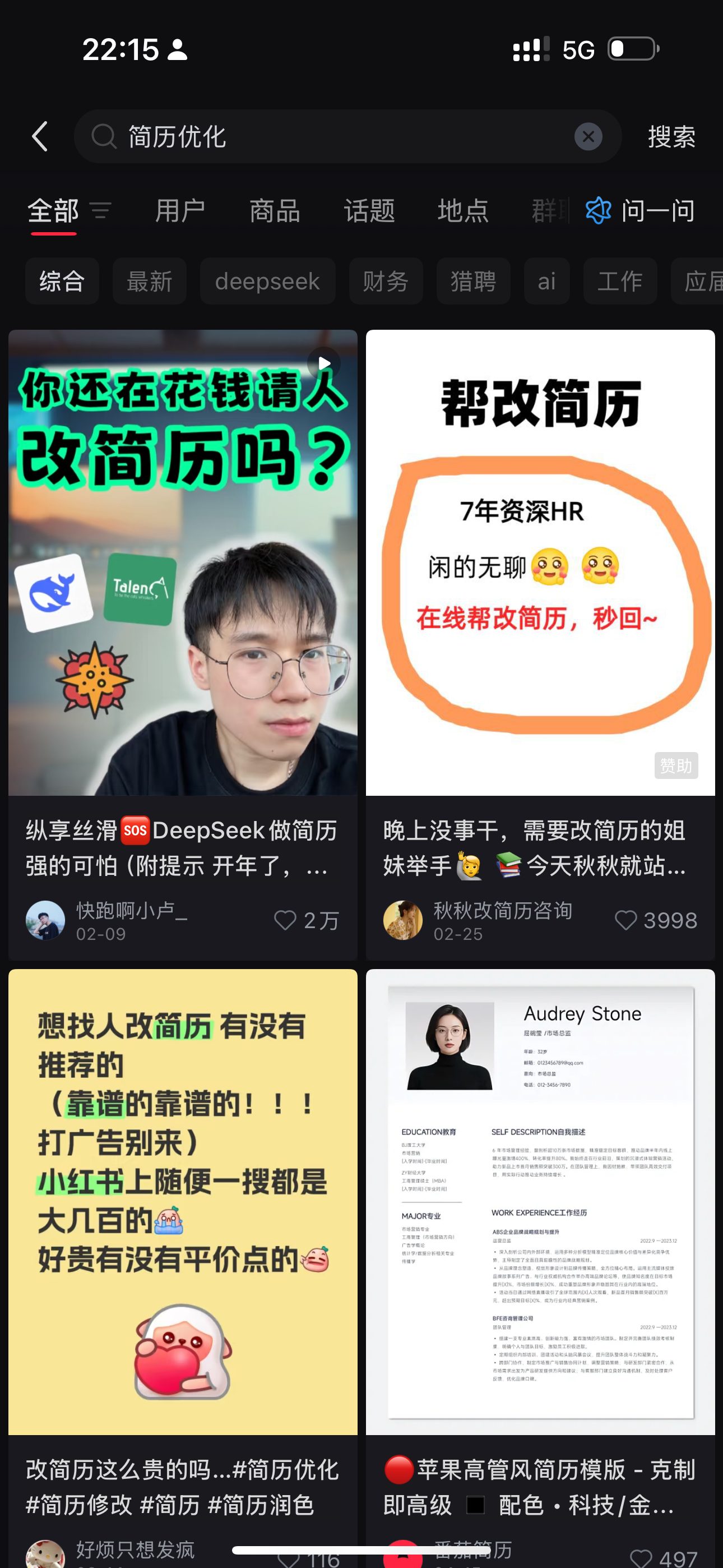Tap the 搜索 button
The height and width of the screenshot is (1568, 723).
[x=671, y=136]
